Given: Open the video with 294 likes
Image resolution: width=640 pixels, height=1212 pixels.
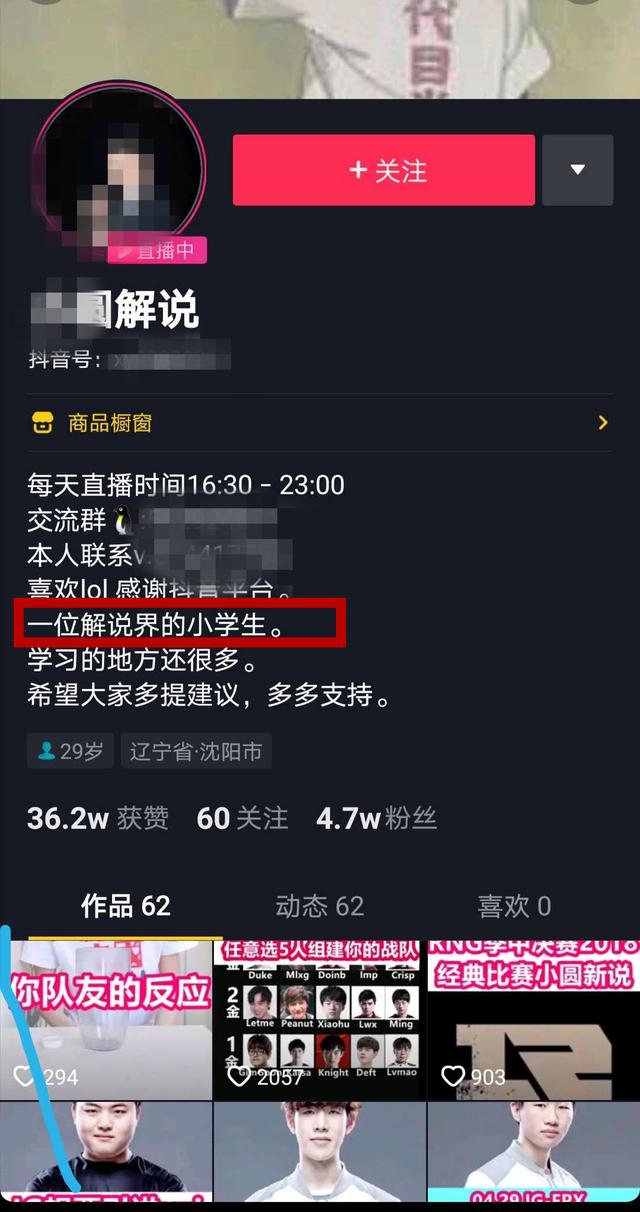Looking at the screenshot, I should tap(106, 1019).
